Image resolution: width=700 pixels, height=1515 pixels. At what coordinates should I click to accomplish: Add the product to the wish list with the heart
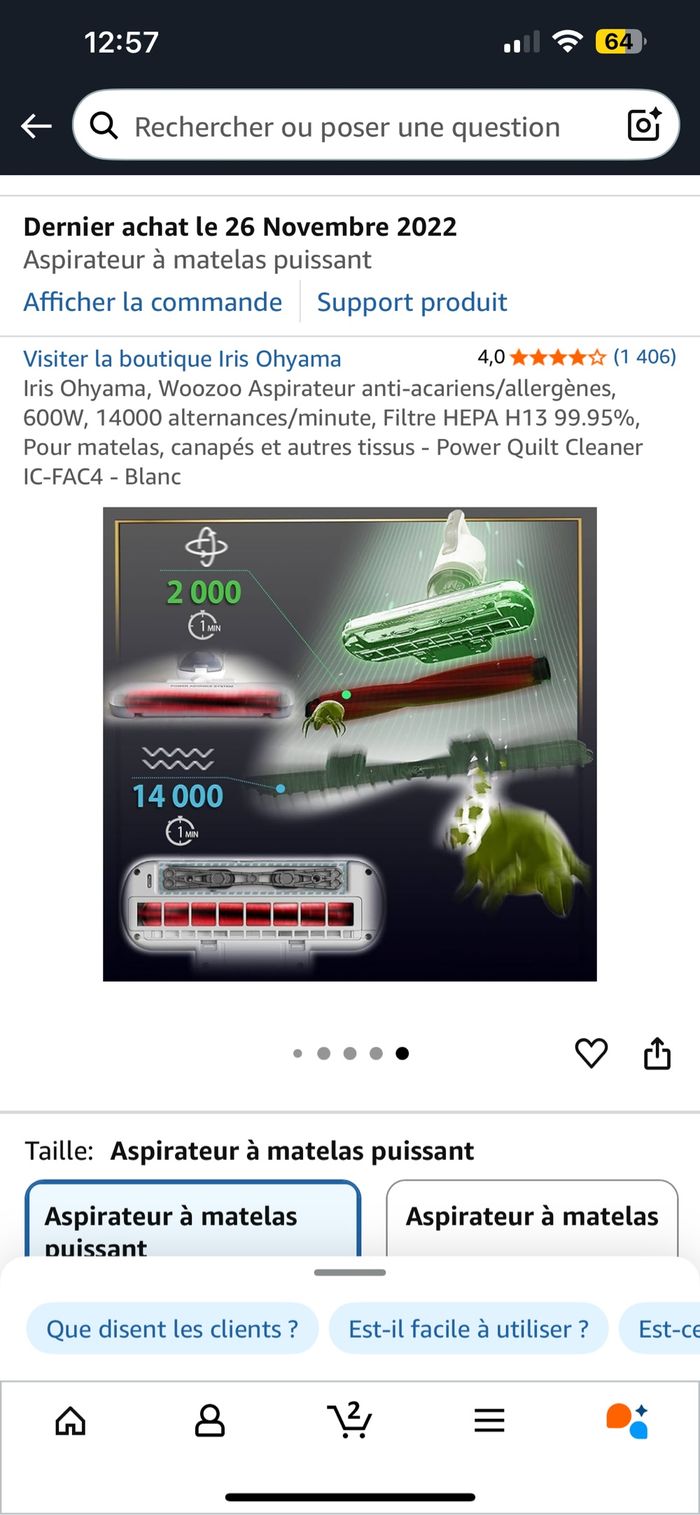point(591,1053)
